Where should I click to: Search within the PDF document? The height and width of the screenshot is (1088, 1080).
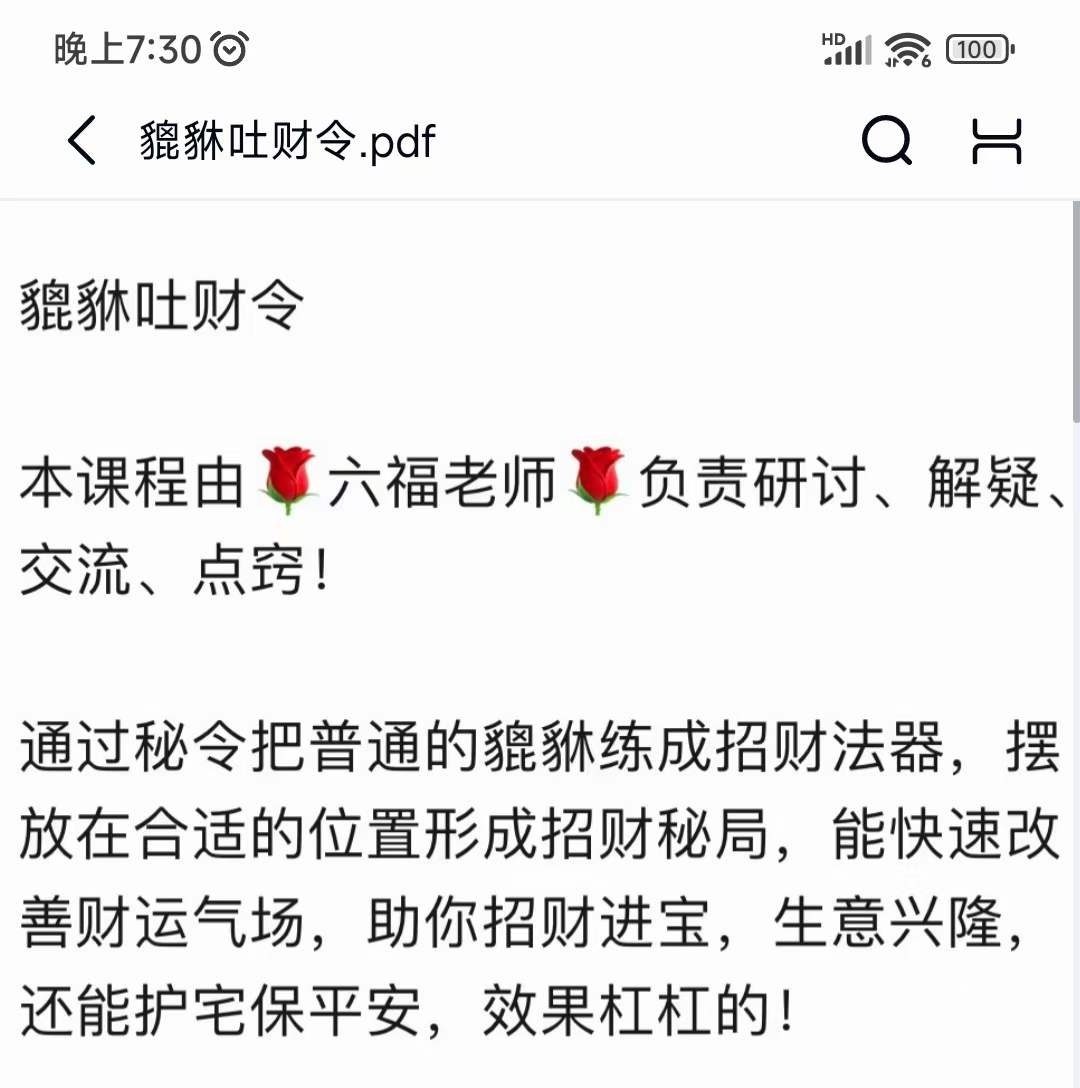pyautogui.click(x=886, y=141)
